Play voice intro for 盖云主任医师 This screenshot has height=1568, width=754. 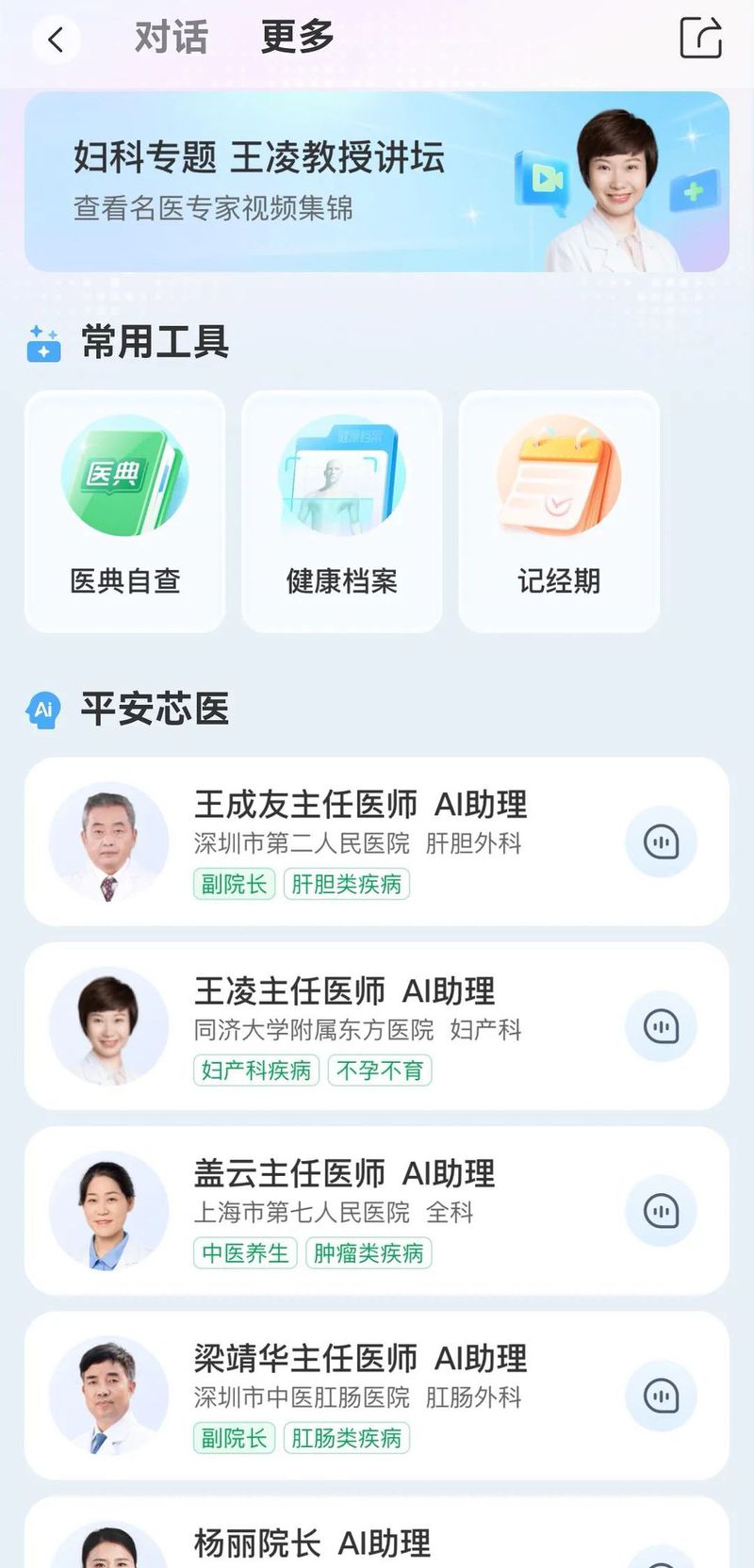[x=661, y=1209]
